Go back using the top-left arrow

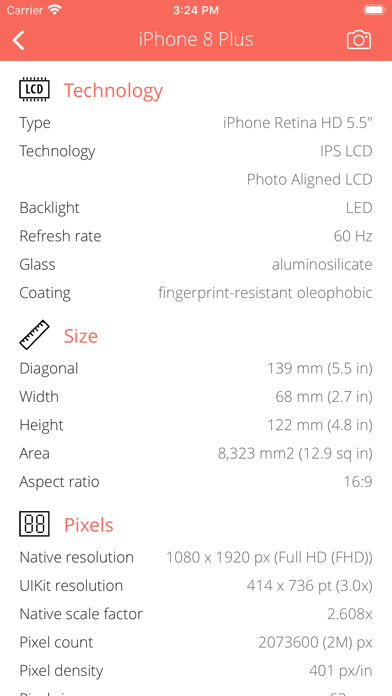[19, 40]
